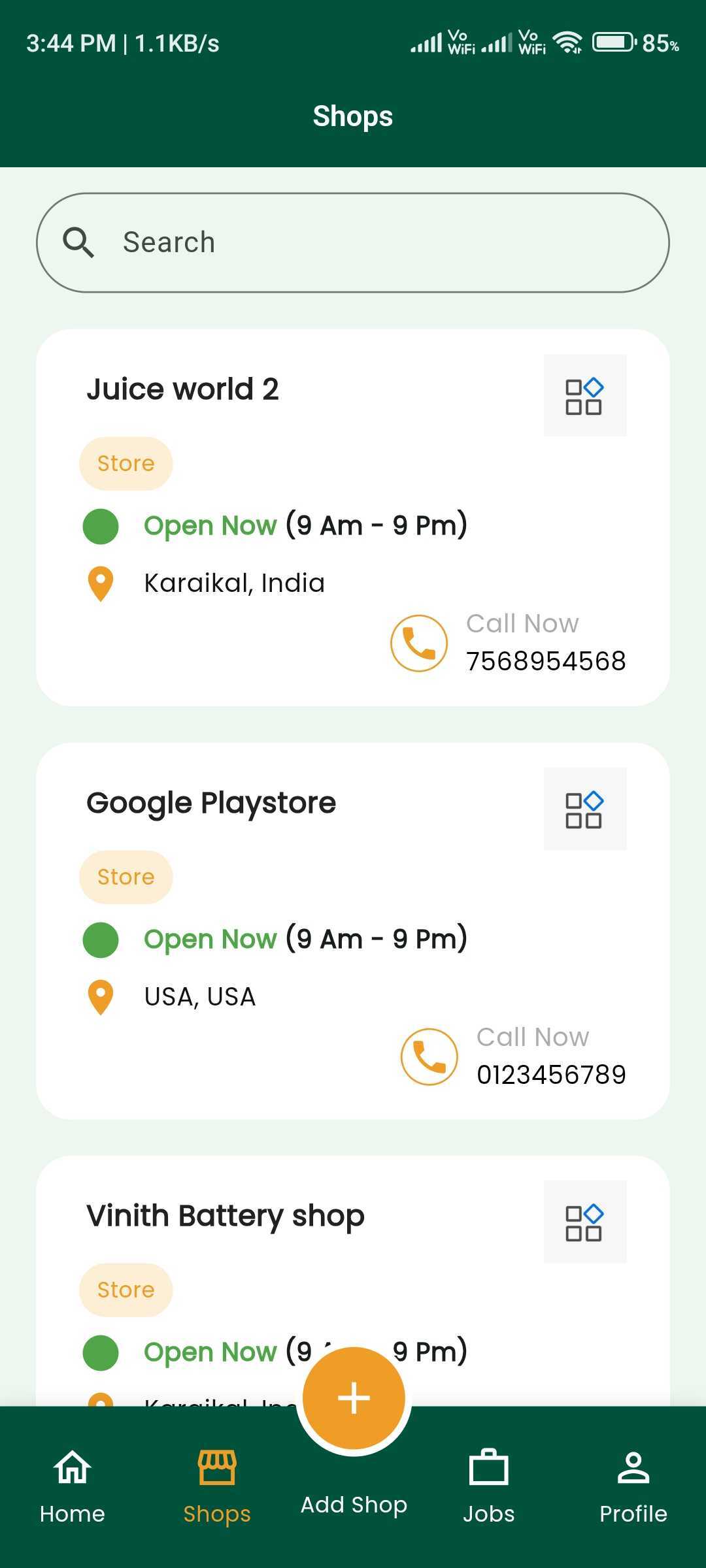Call Google Playstore at 0123456789
706x1568 pixels.
pos(429,1057)
